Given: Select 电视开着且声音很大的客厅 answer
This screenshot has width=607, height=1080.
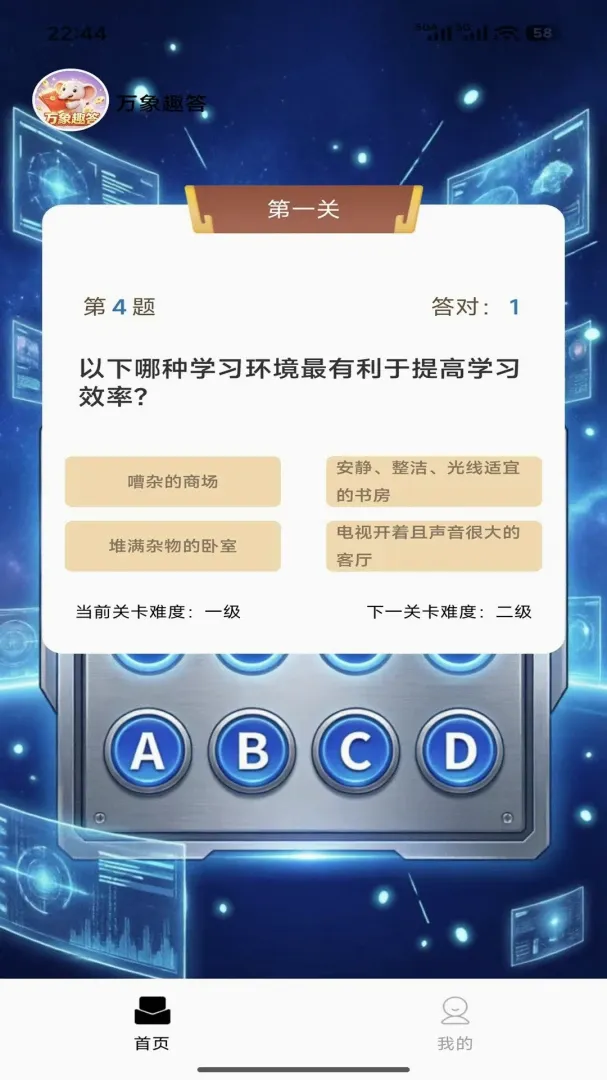Looking at the screenshot, I should point(434,546).
